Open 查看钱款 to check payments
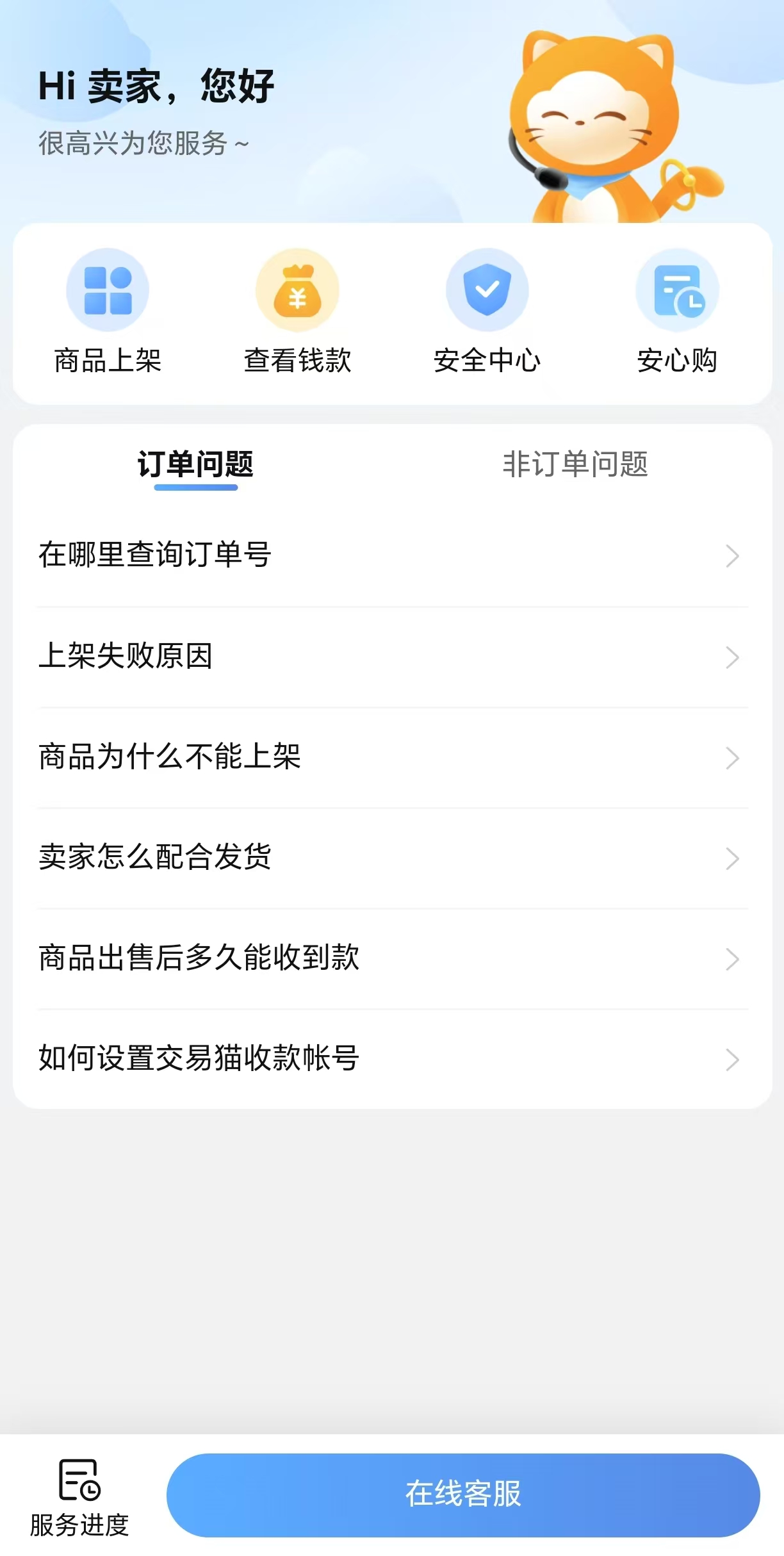Screen dimensions: 784x1556 (297, 312)
